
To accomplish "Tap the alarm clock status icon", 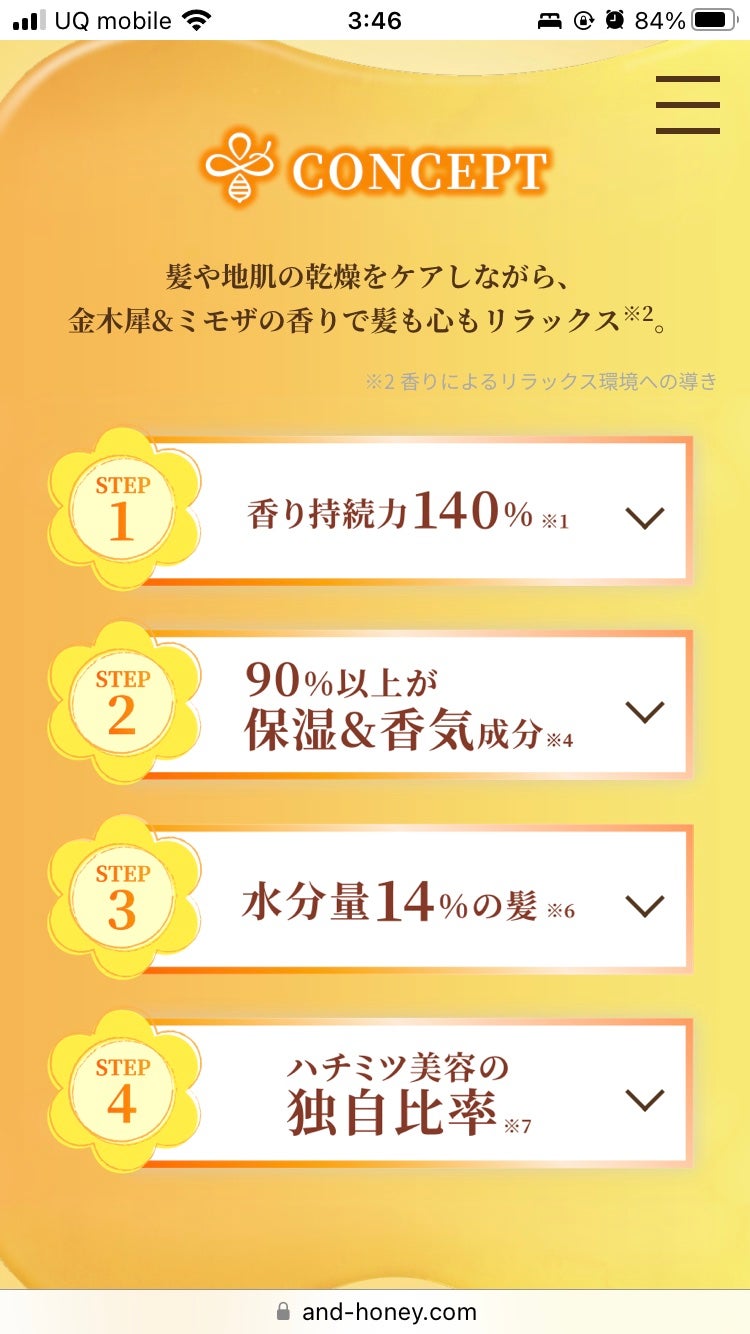I will click(x=613, y=17).
